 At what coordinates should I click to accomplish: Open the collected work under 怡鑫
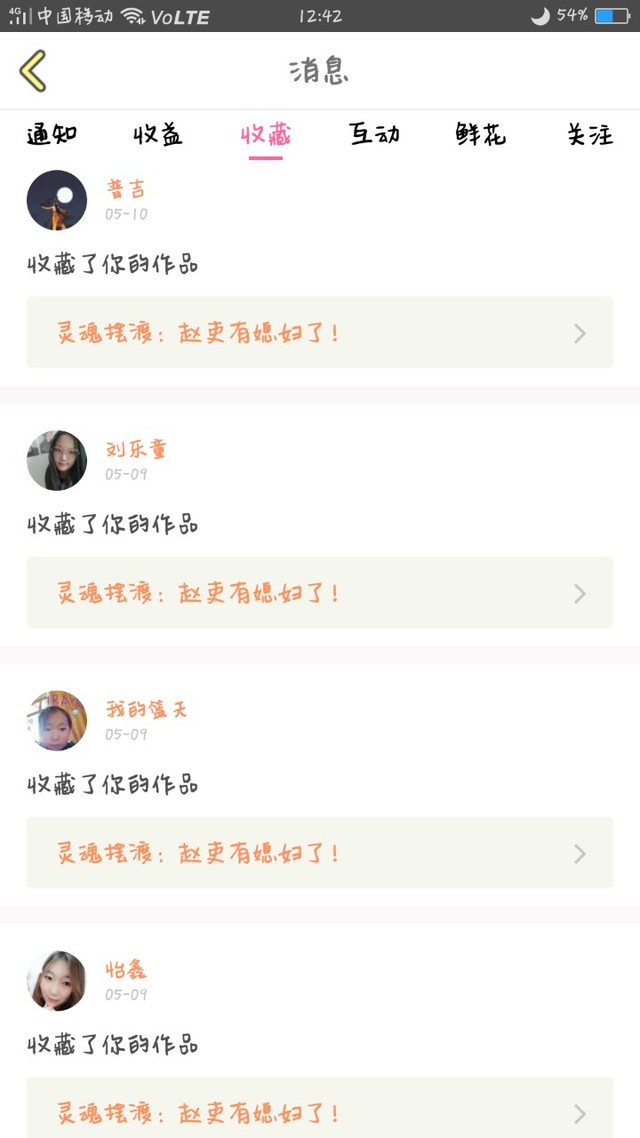(319, 1110)
